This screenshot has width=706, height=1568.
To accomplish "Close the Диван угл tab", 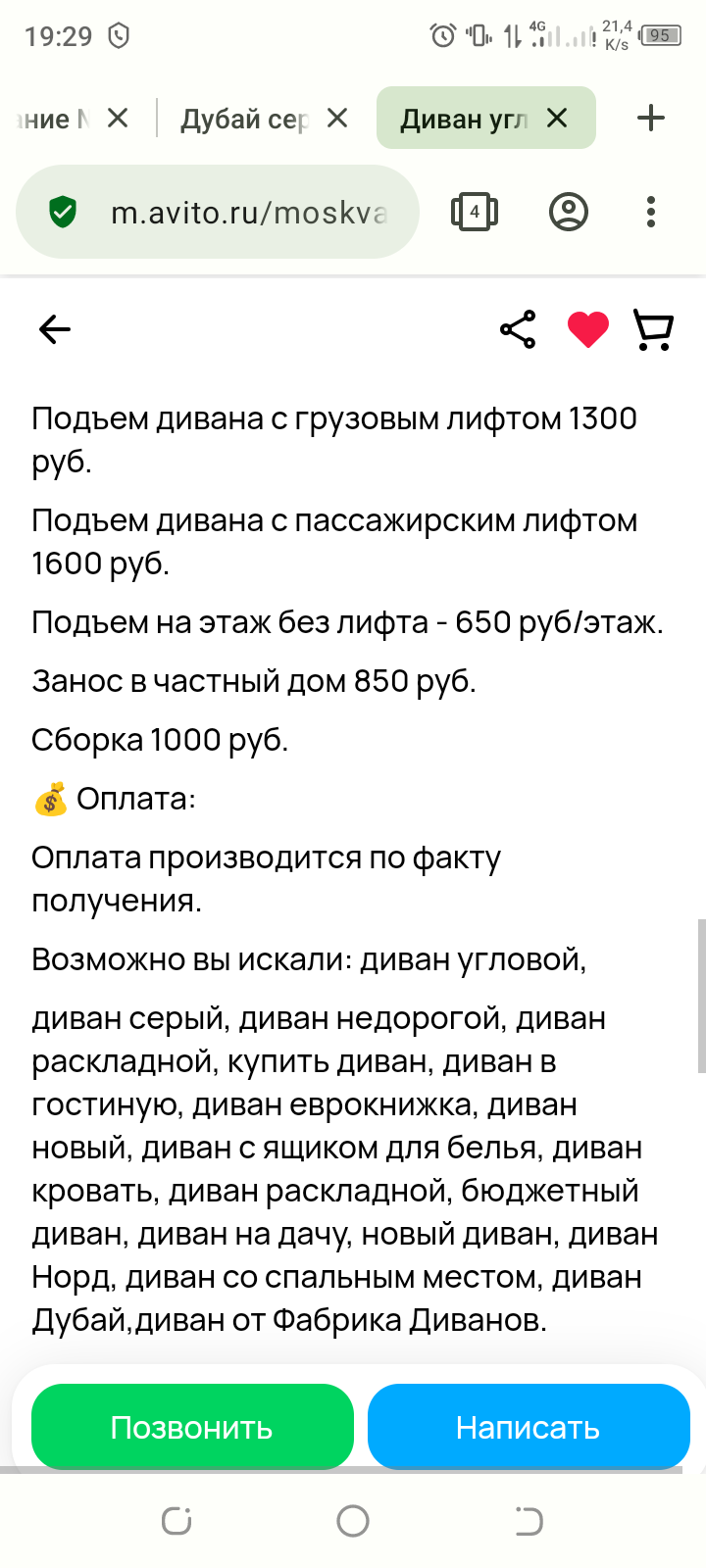I will pos(557,119).
